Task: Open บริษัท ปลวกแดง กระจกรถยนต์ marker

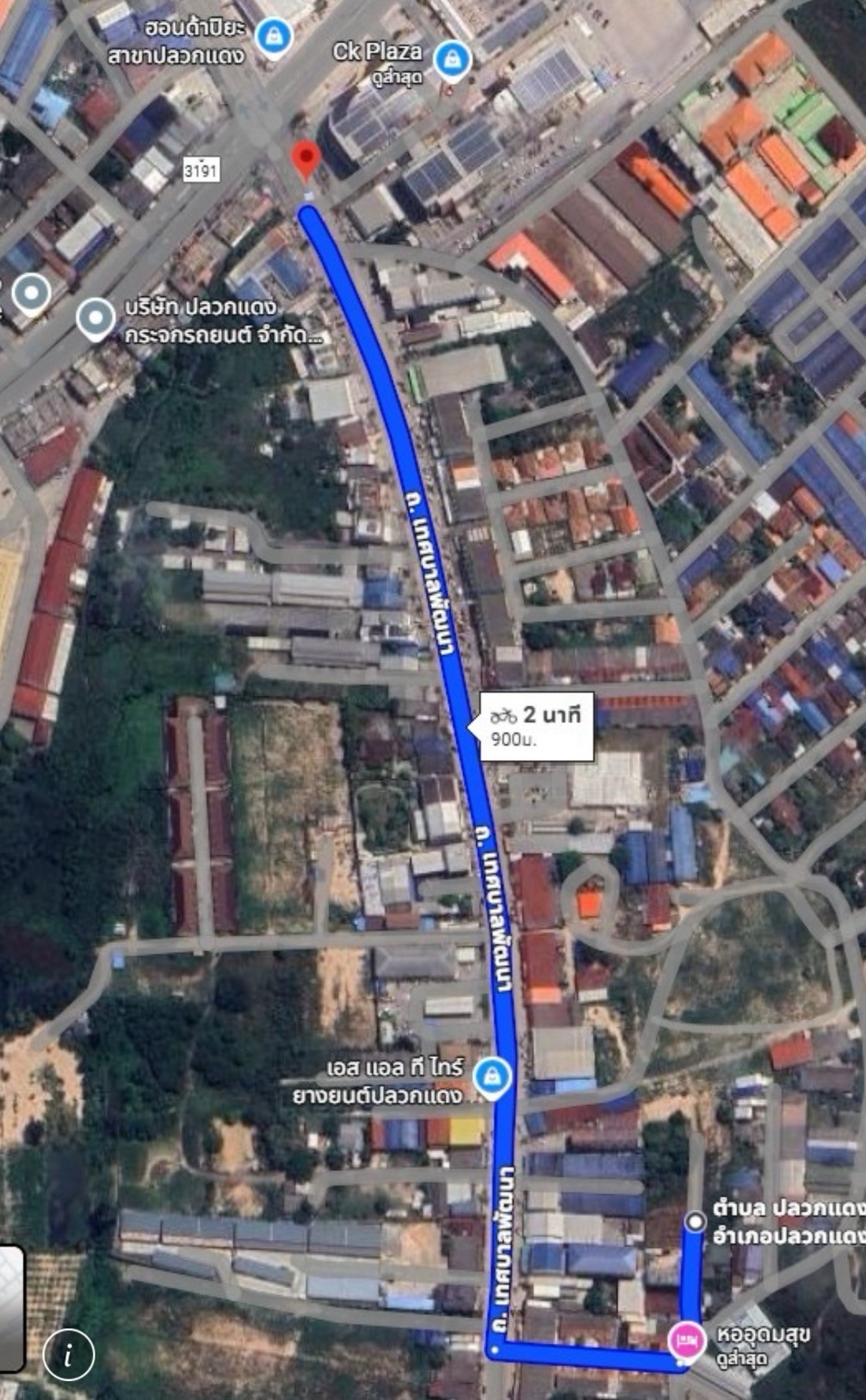Action: 96,318
